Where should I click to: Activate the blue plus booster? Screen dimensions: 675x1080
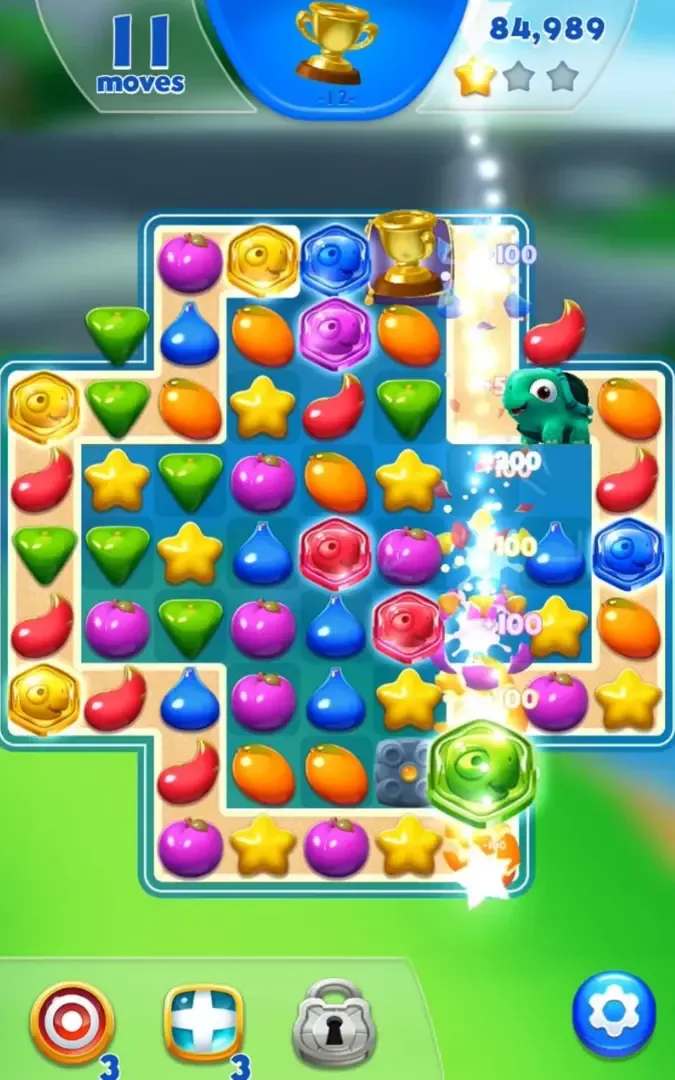[203, 1022]
